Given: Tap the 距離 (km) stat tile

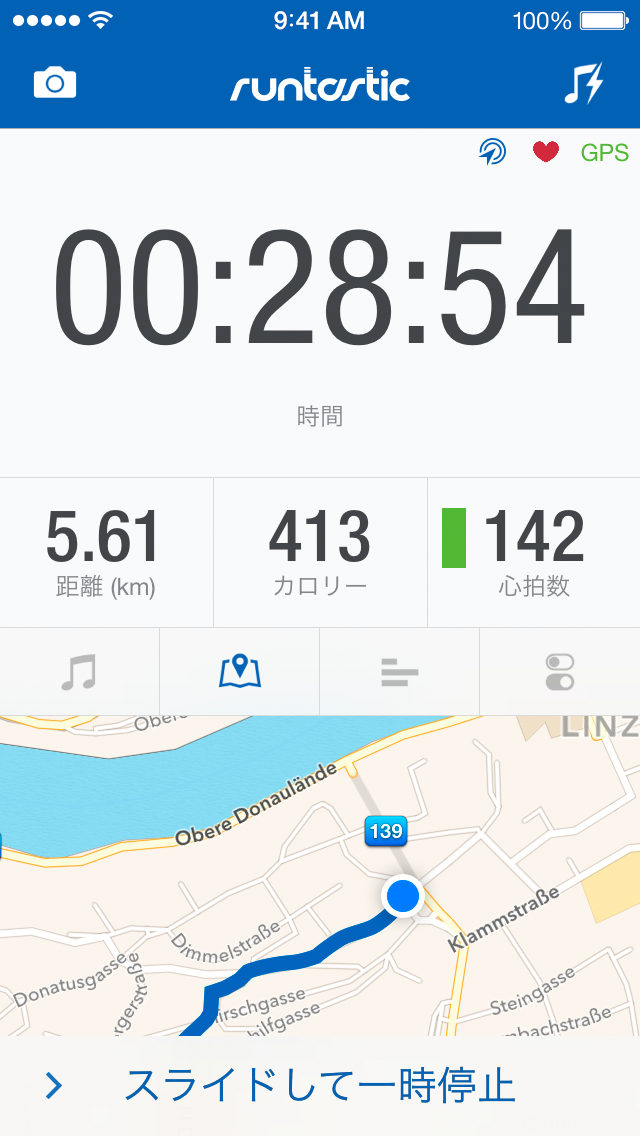Looking at the screenshot, I should point(107,553).
